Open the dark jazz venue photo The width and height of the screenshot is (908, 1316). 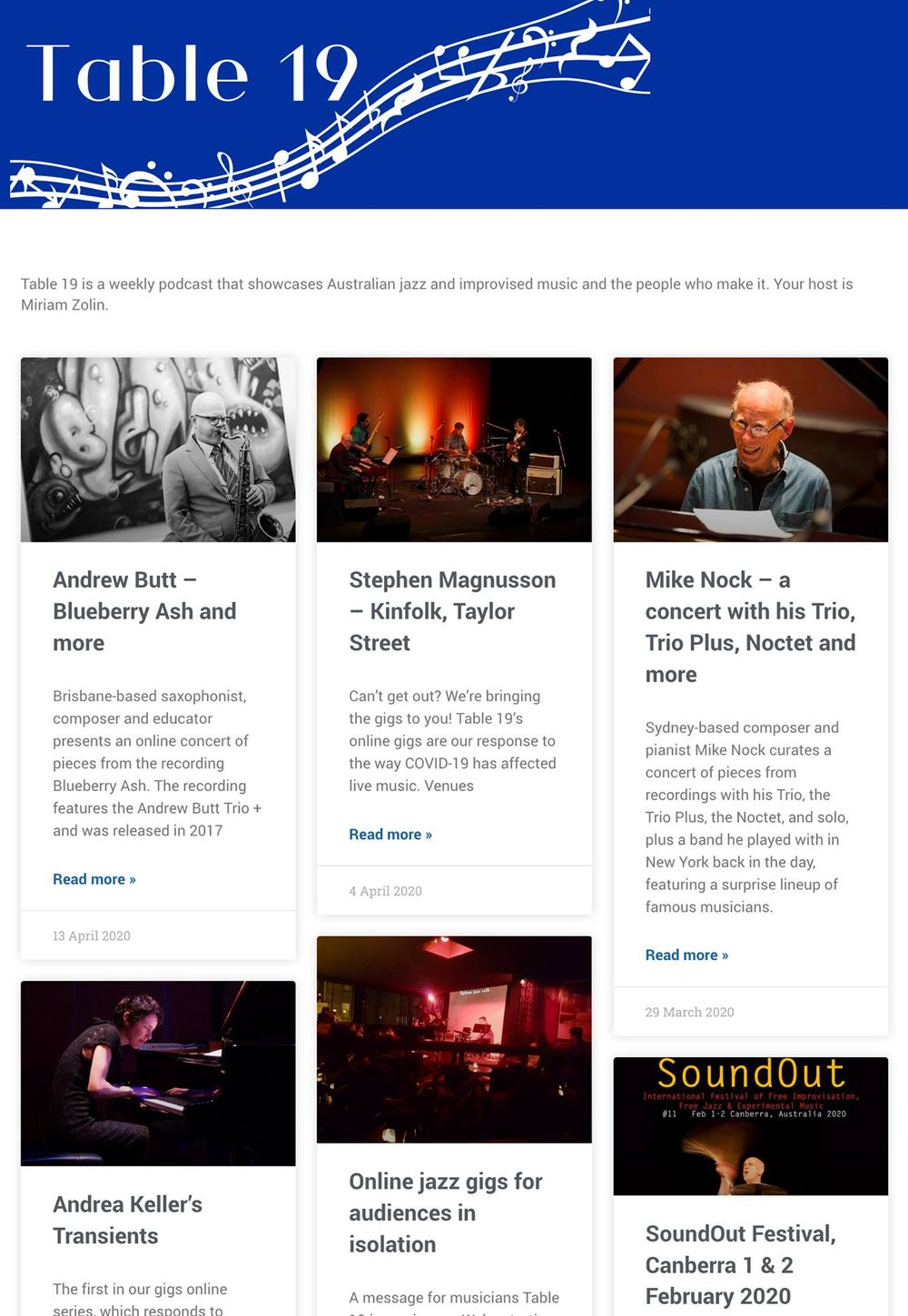coord(454,1039)
